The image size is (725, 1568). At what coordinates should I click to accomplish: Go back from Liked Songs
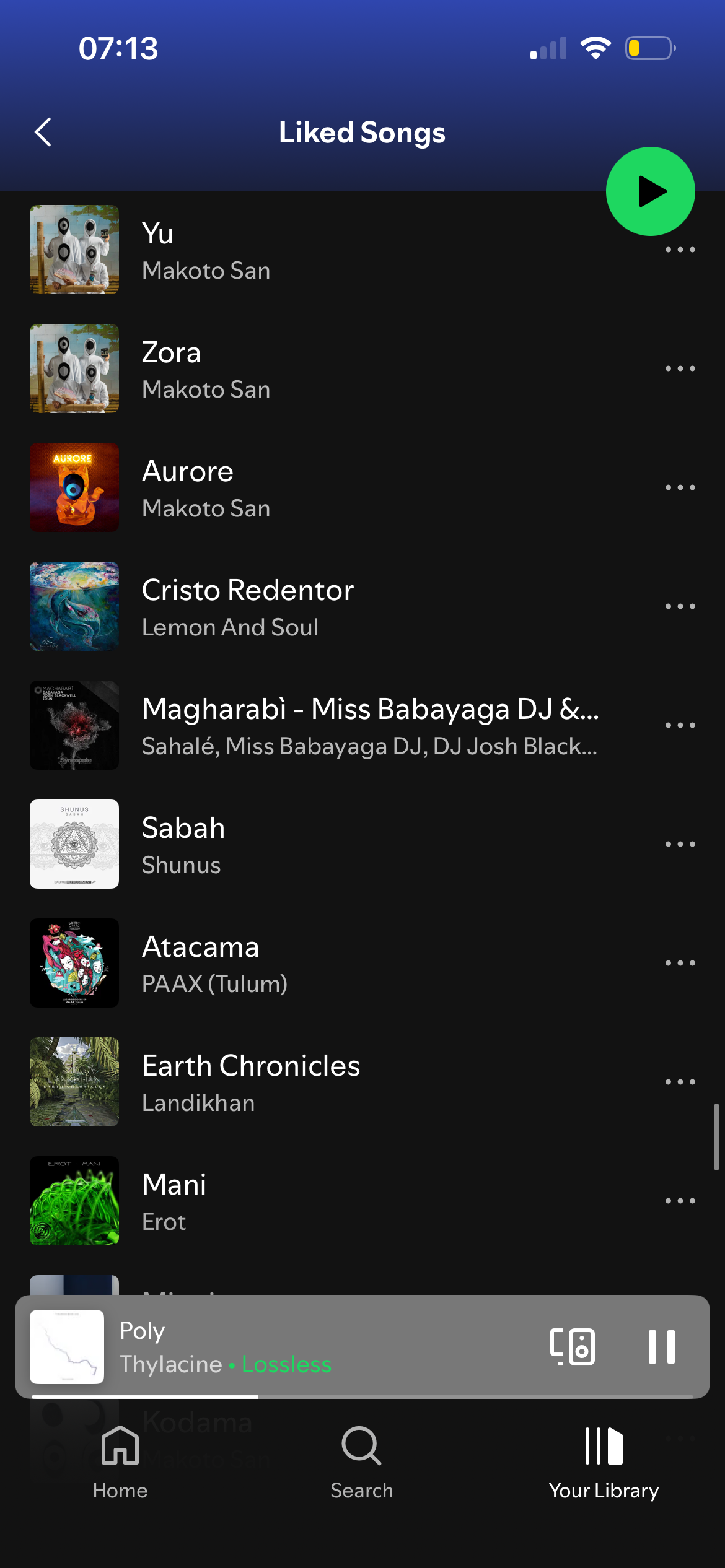[43, 133]
